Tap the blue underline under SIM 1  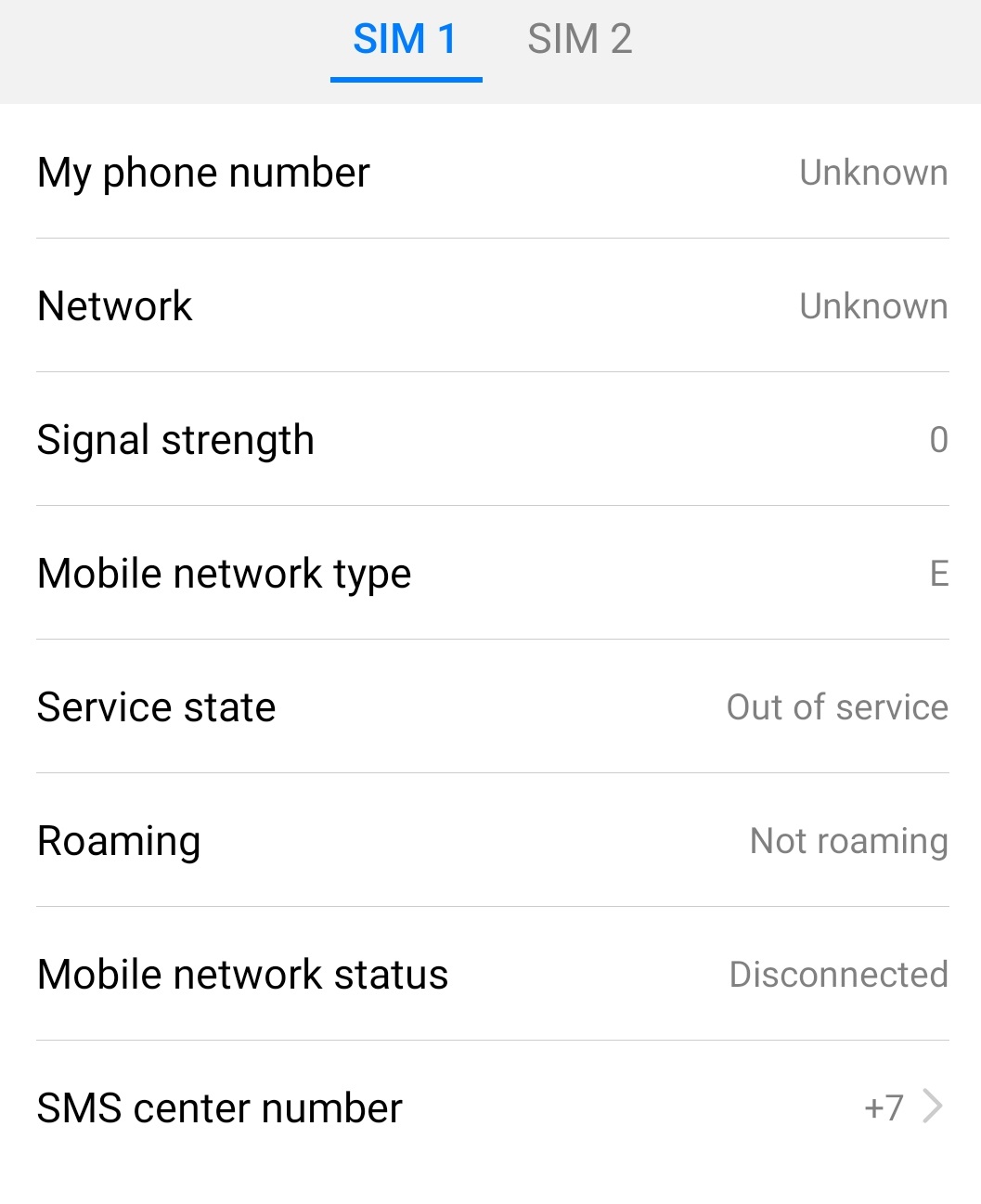pos(406,81)
